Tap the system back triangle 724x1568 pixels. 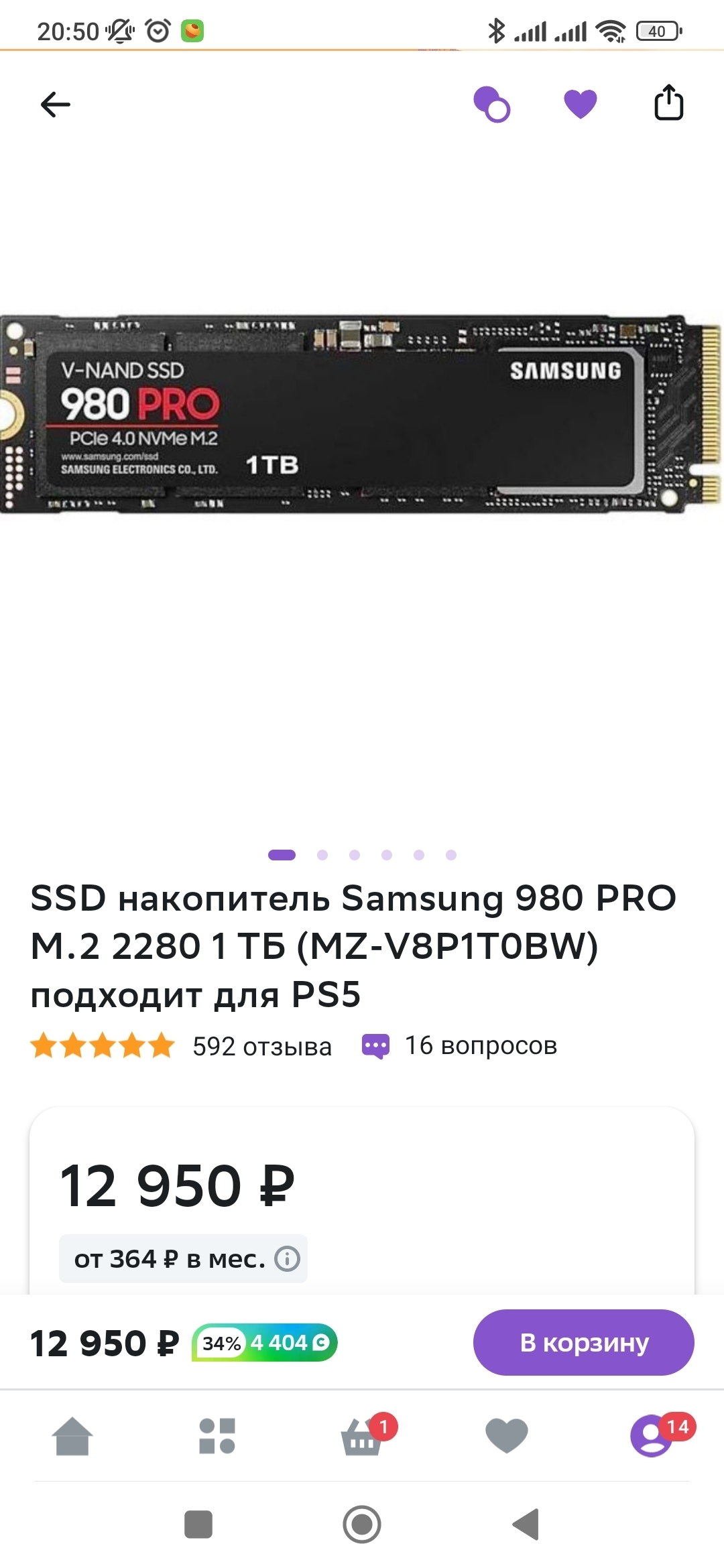(526, 1524)
